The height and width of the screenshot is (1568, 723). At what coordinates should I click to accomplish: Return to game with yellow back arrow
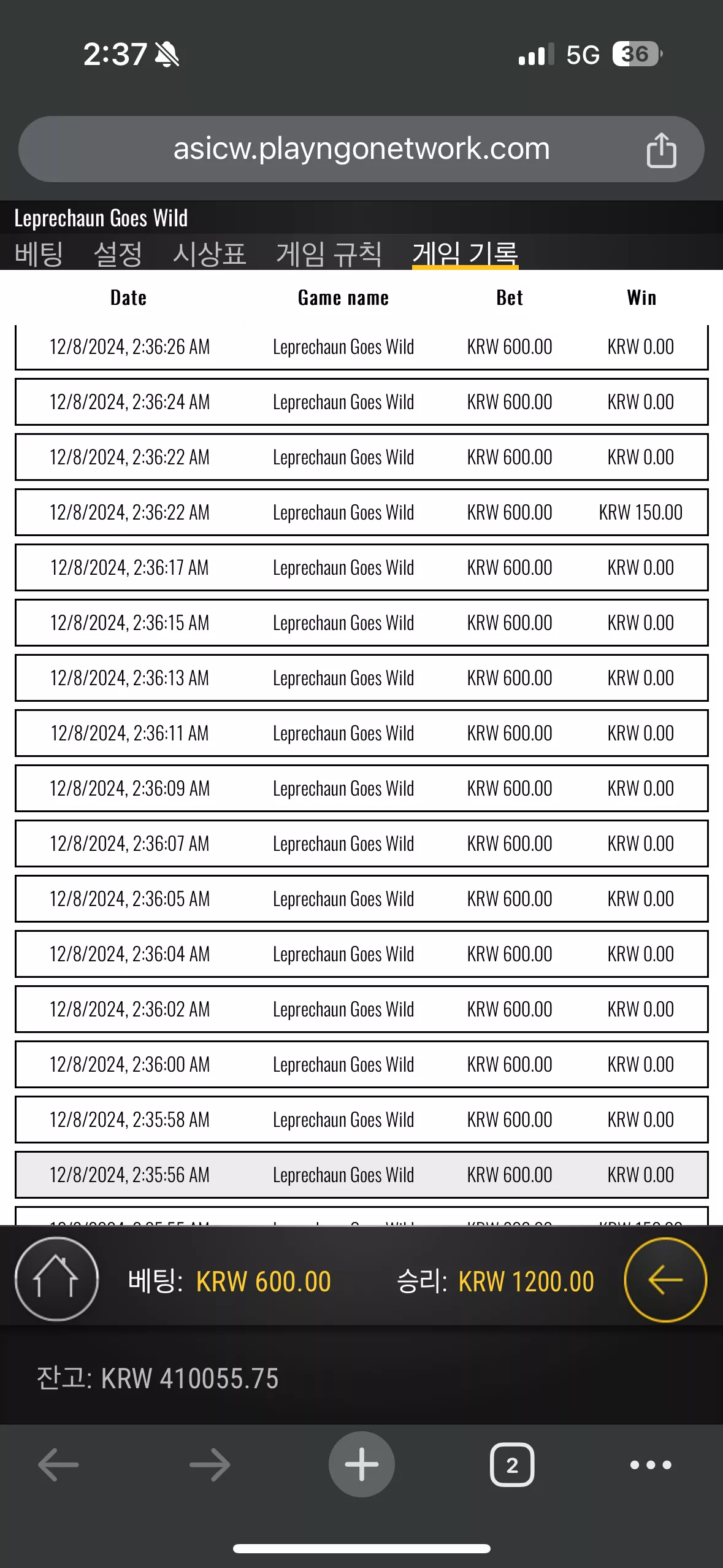click(665, 1280)
